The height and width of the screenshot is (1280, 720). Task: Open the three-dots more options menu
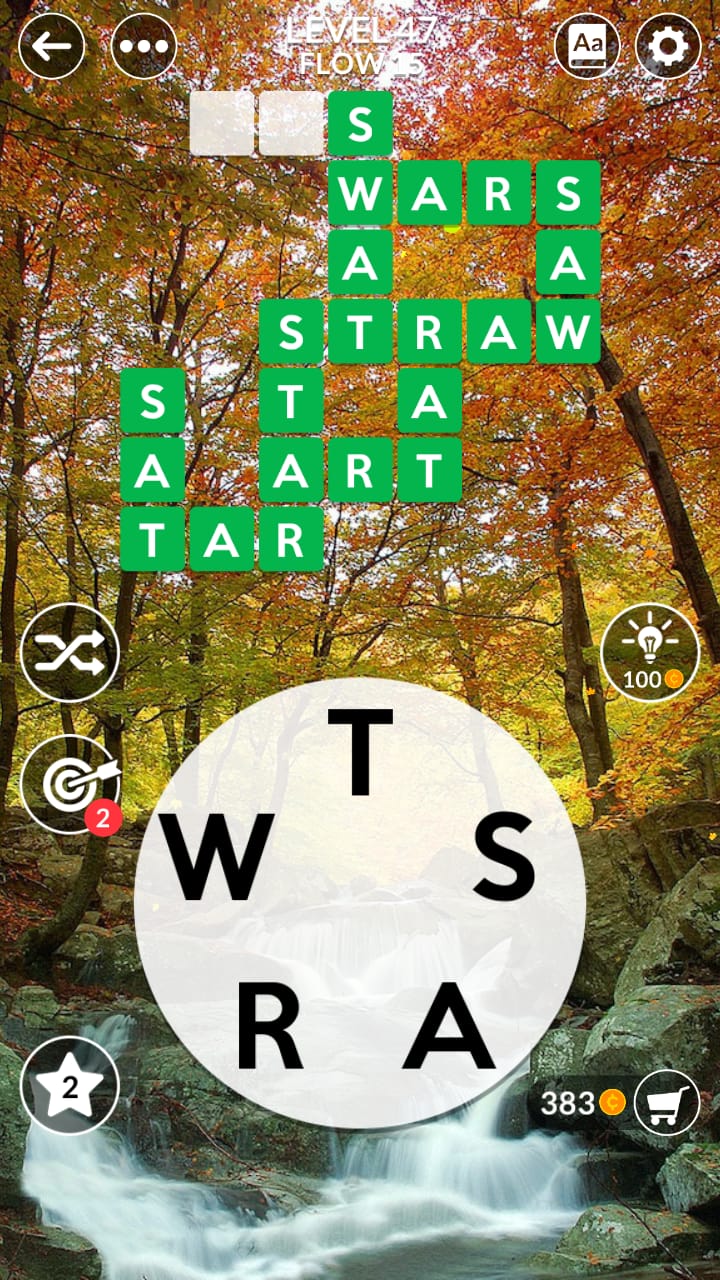(144, 46)
